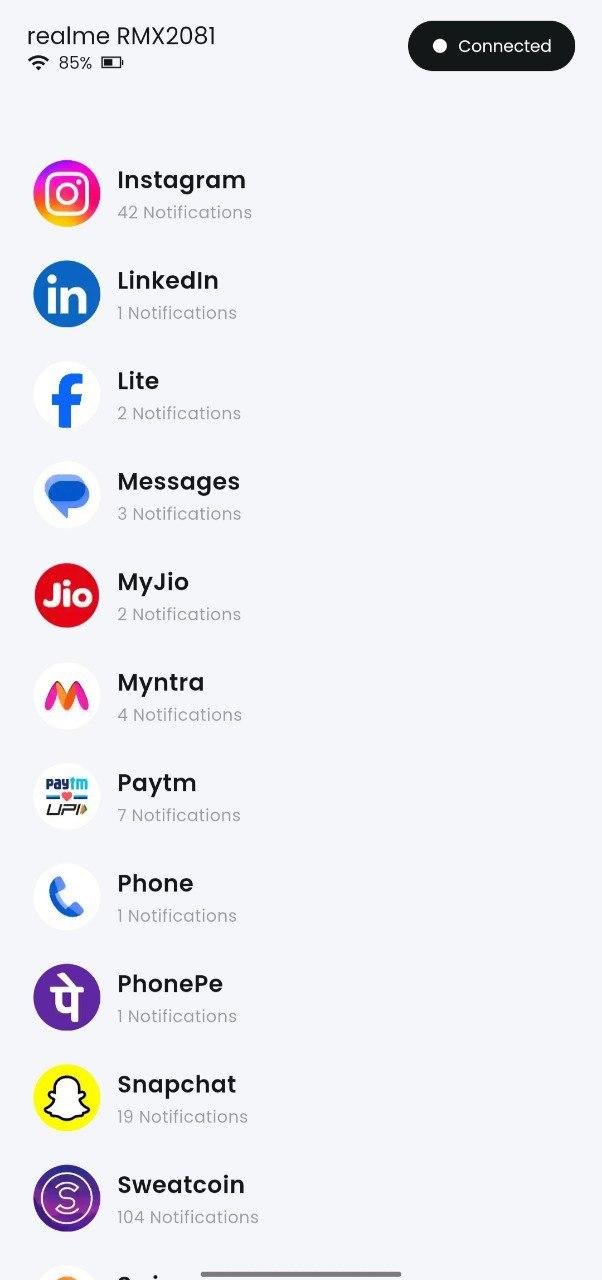Tap the Connected status button
The height and width of the screenshot is (1280, 602).
[x=491, y=46]
